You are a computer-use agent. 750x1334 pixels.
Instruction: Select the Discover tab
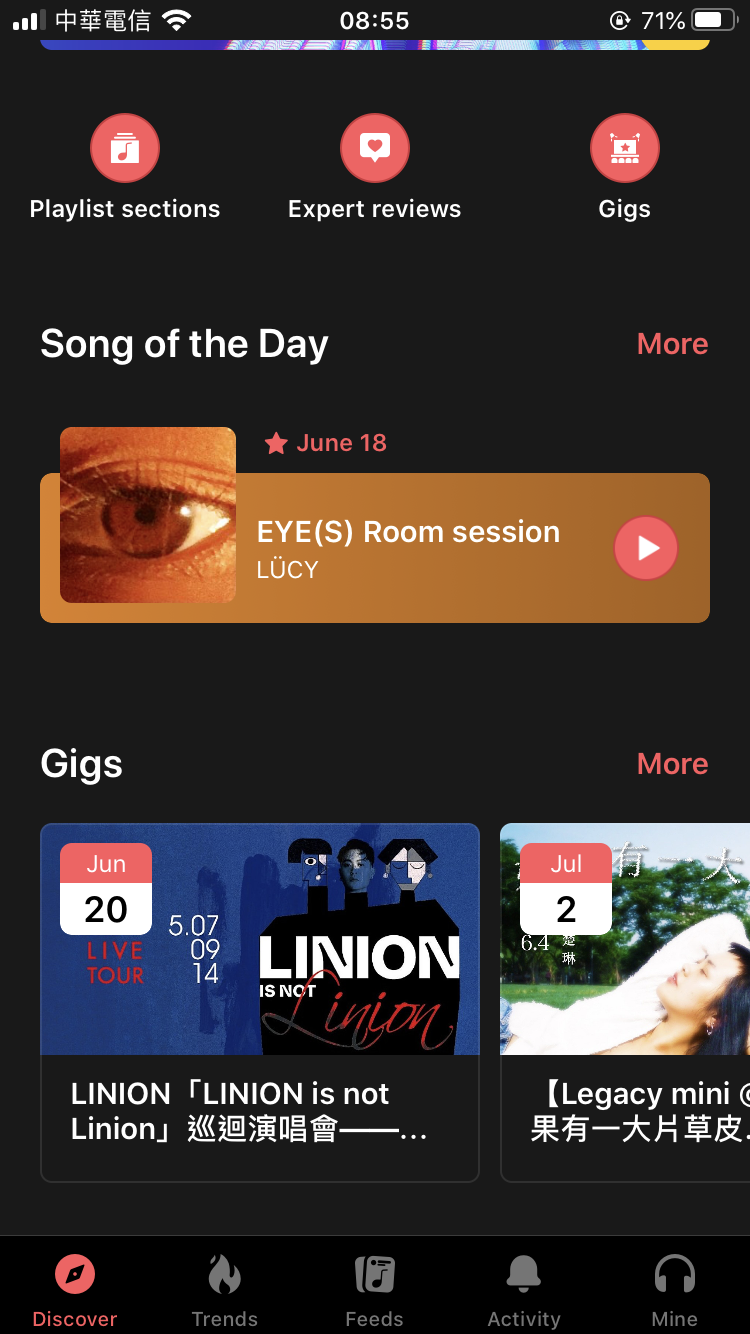click(x=75, y=1290)
